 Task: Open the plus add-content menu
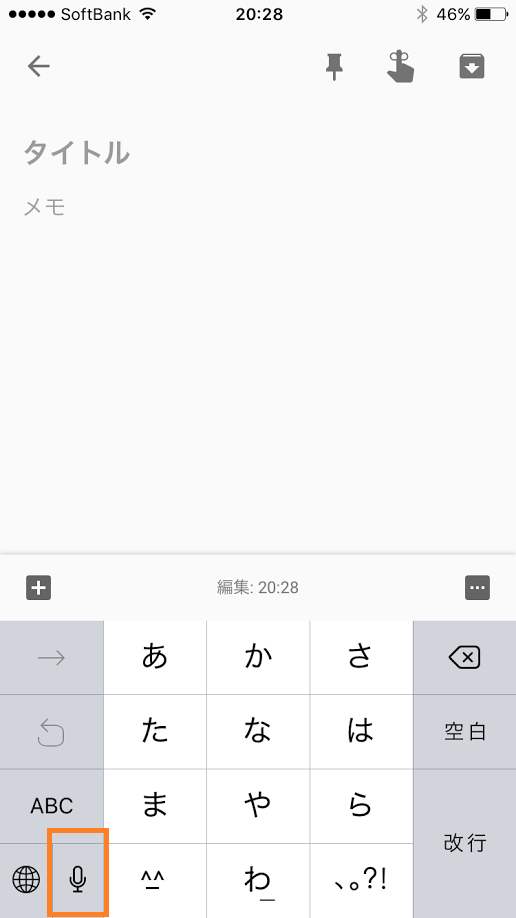pos(39,588)
